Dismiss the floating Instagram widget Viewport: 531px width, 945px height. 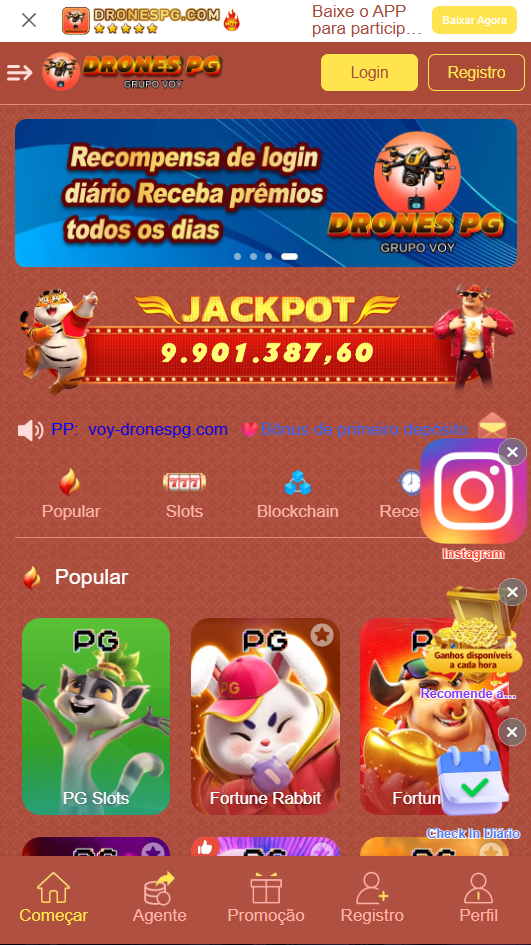point(512,451)
